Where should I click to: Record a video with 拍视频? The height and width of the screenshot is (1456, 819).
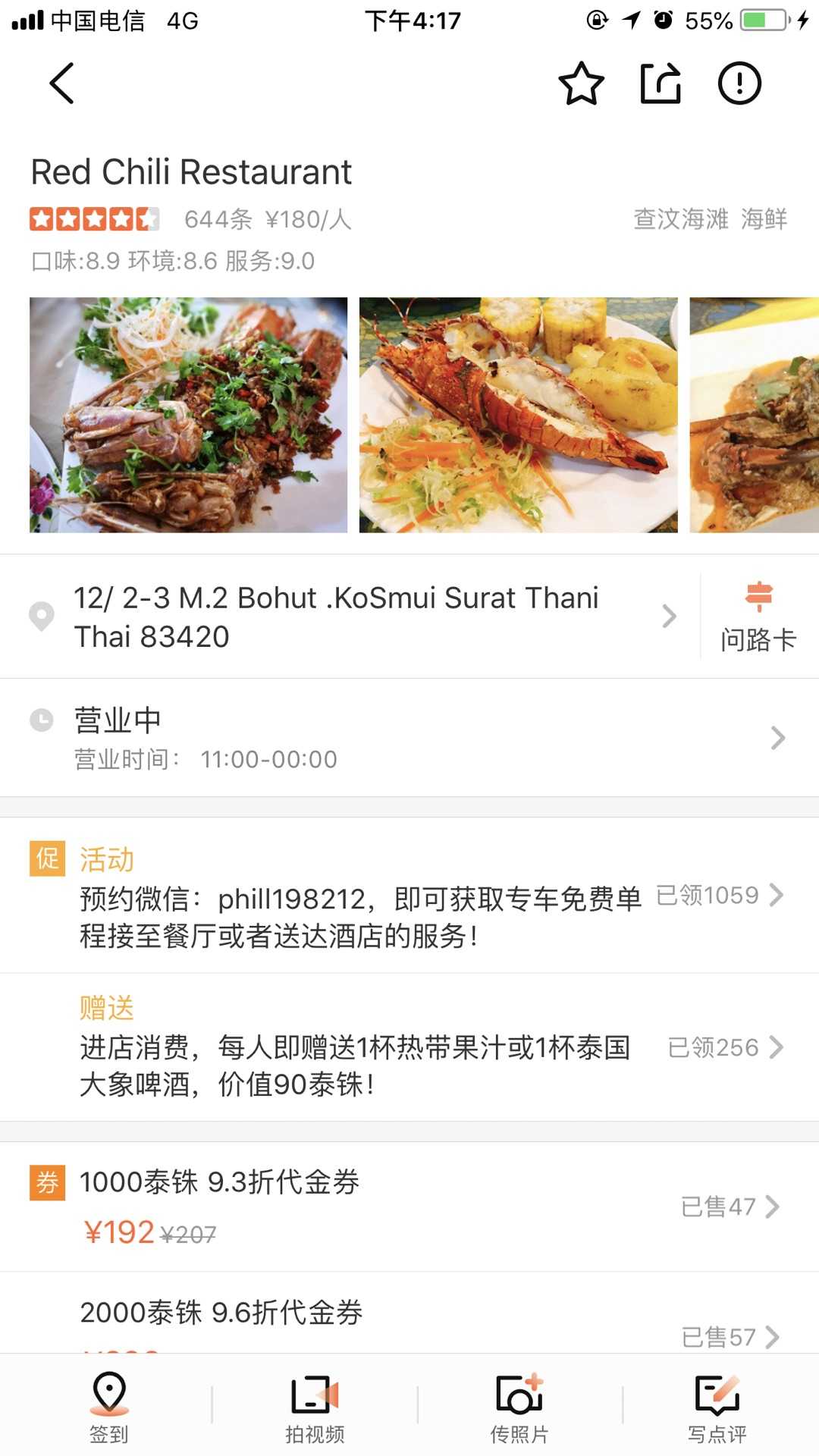click(315, 1407)
